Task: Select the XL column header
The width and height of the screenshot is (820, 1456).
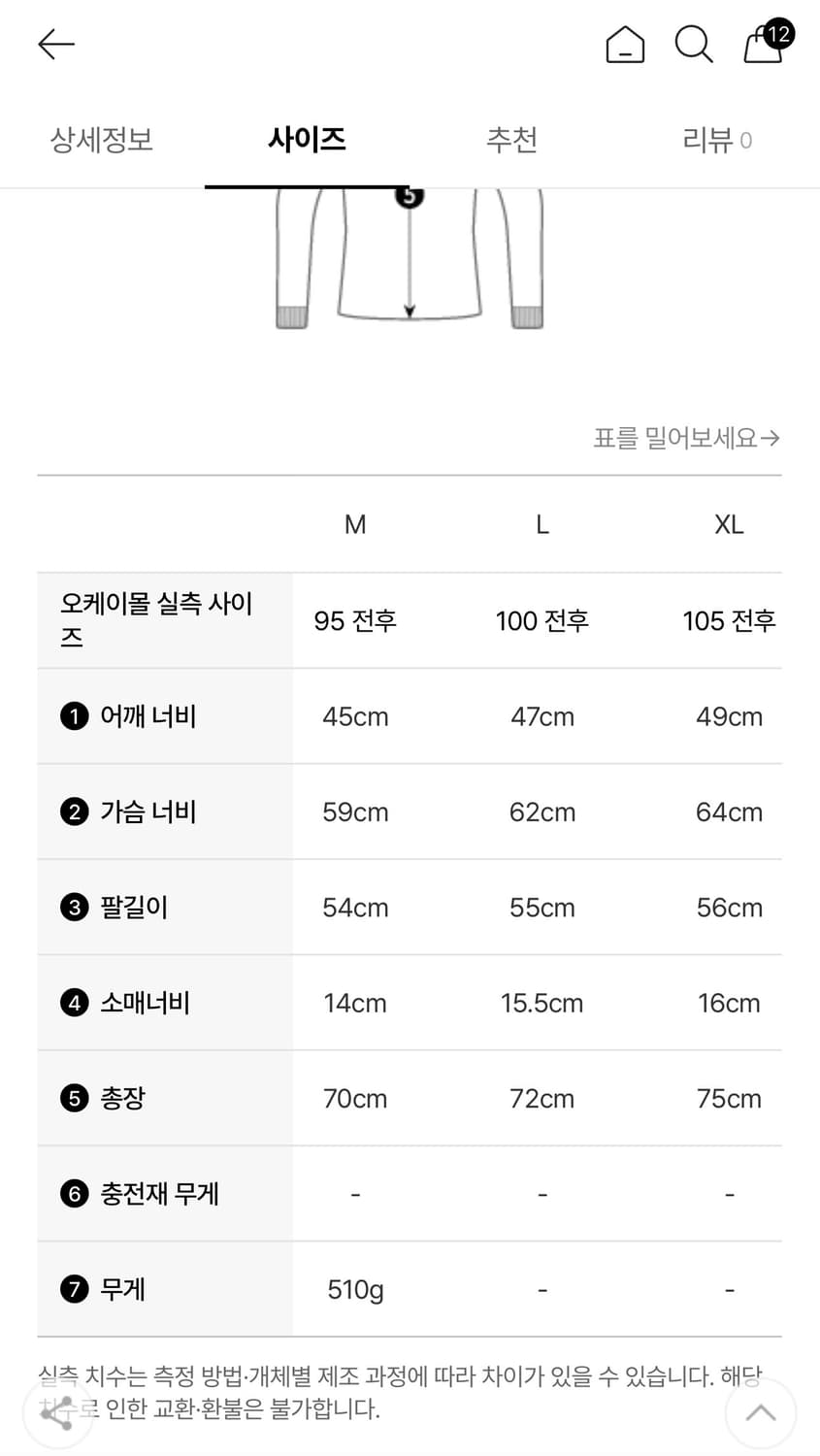Action: click(729, 524)
